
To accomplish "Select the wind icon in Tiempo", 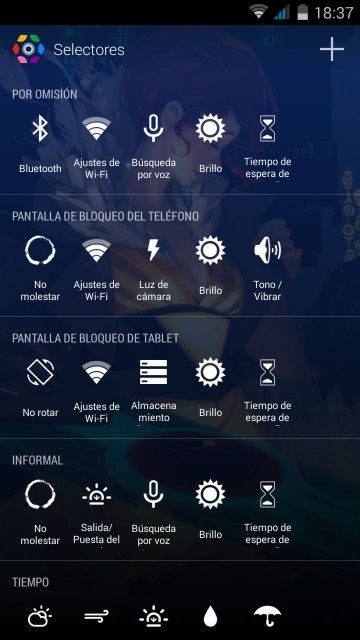I will [x=96, y=616].
